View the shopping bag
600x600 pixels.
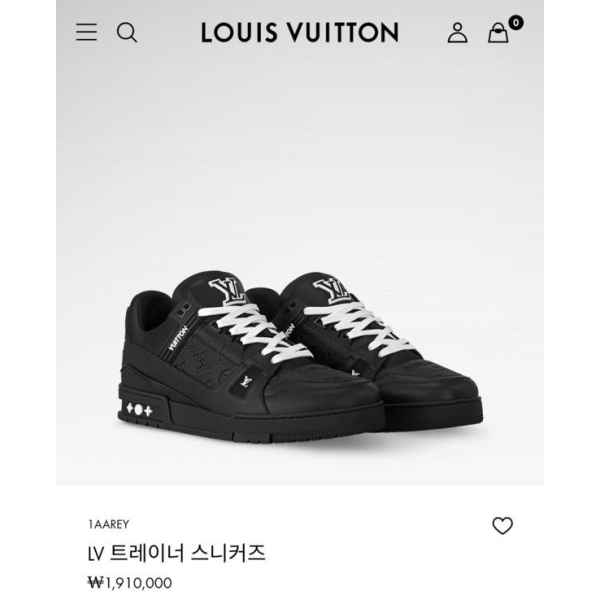point(499,32)
